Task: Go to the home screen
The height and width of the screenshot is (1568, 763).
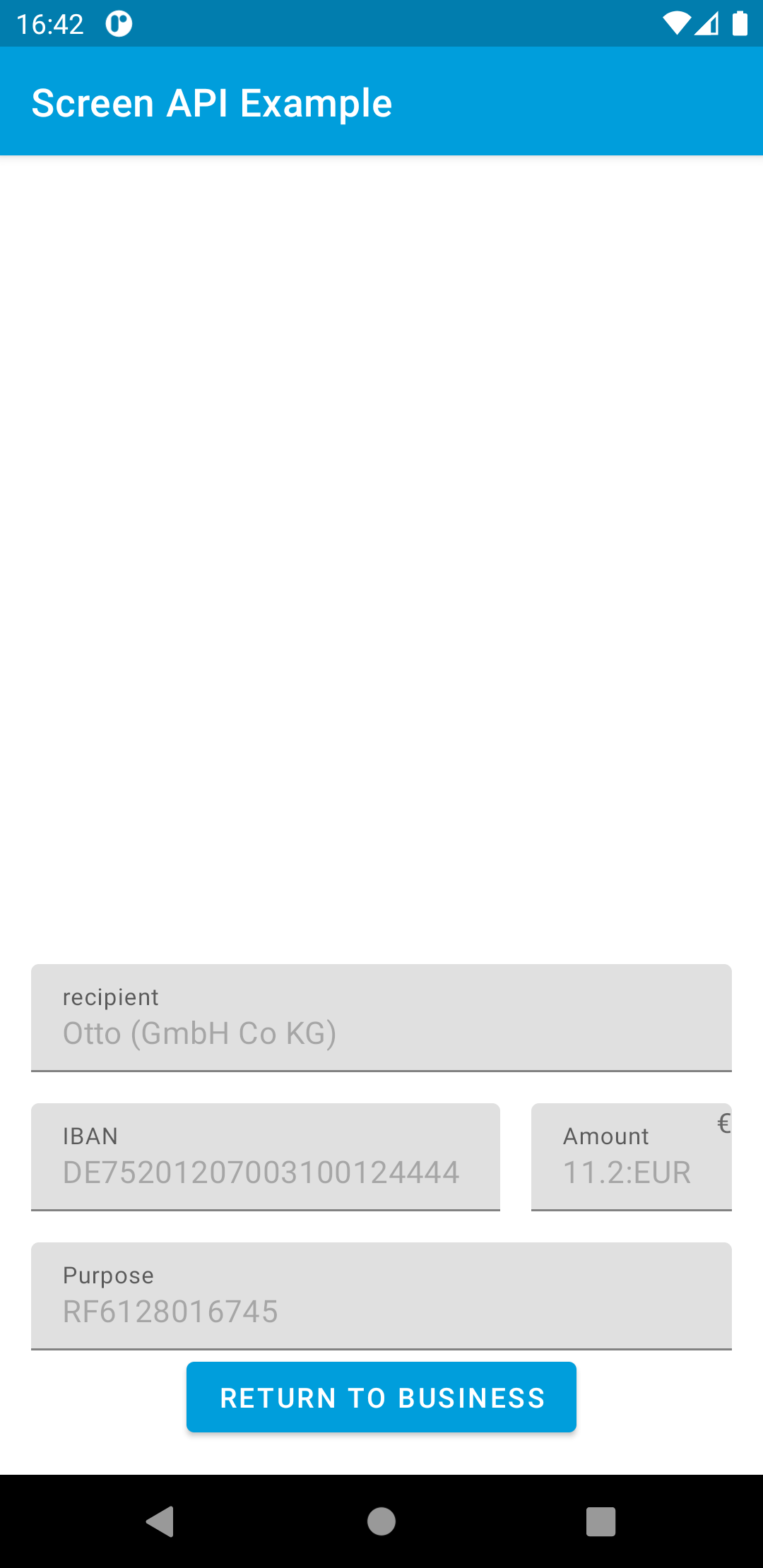Action: pos(381,1521)
